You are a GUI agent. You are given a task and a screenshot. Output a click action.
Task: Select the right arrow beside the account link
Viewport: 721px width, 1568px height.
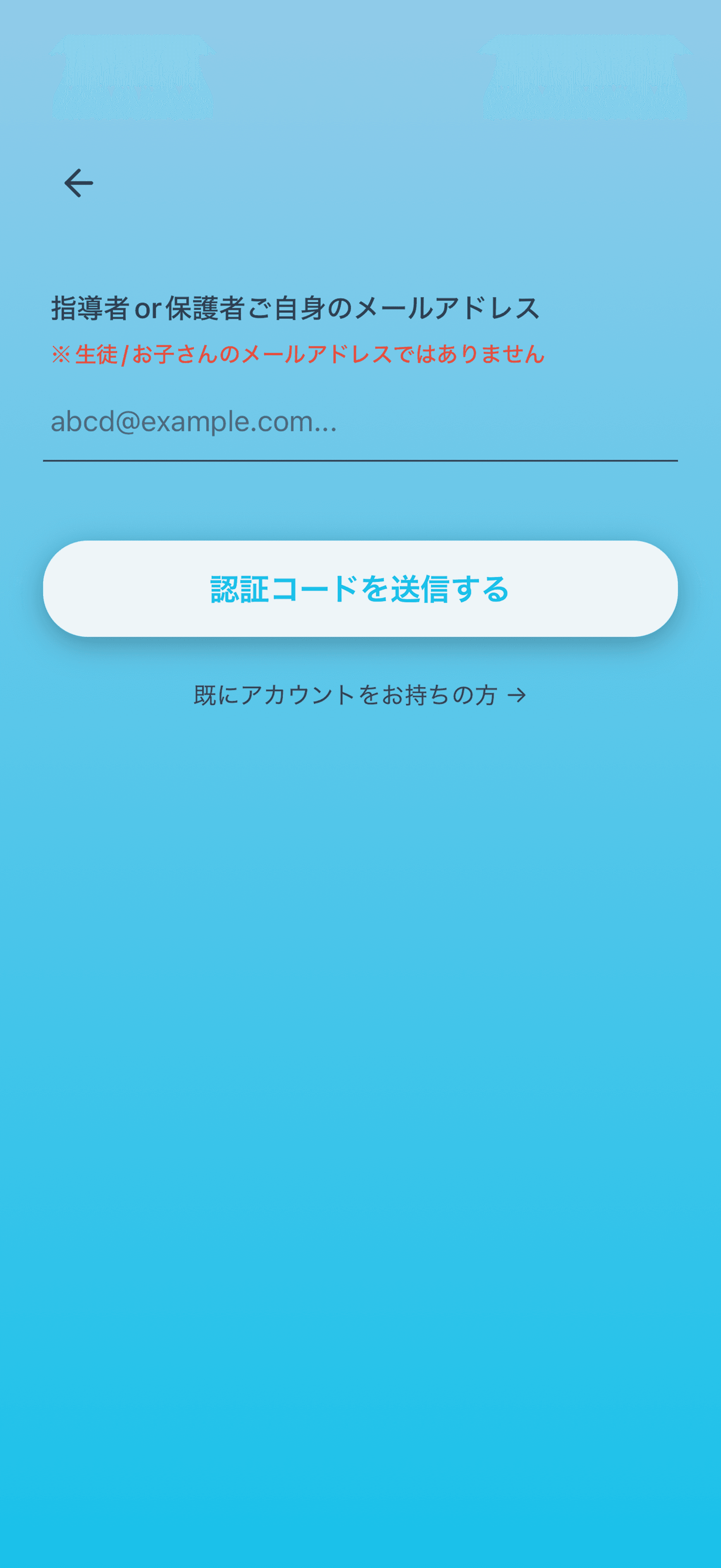coord(519,696)
